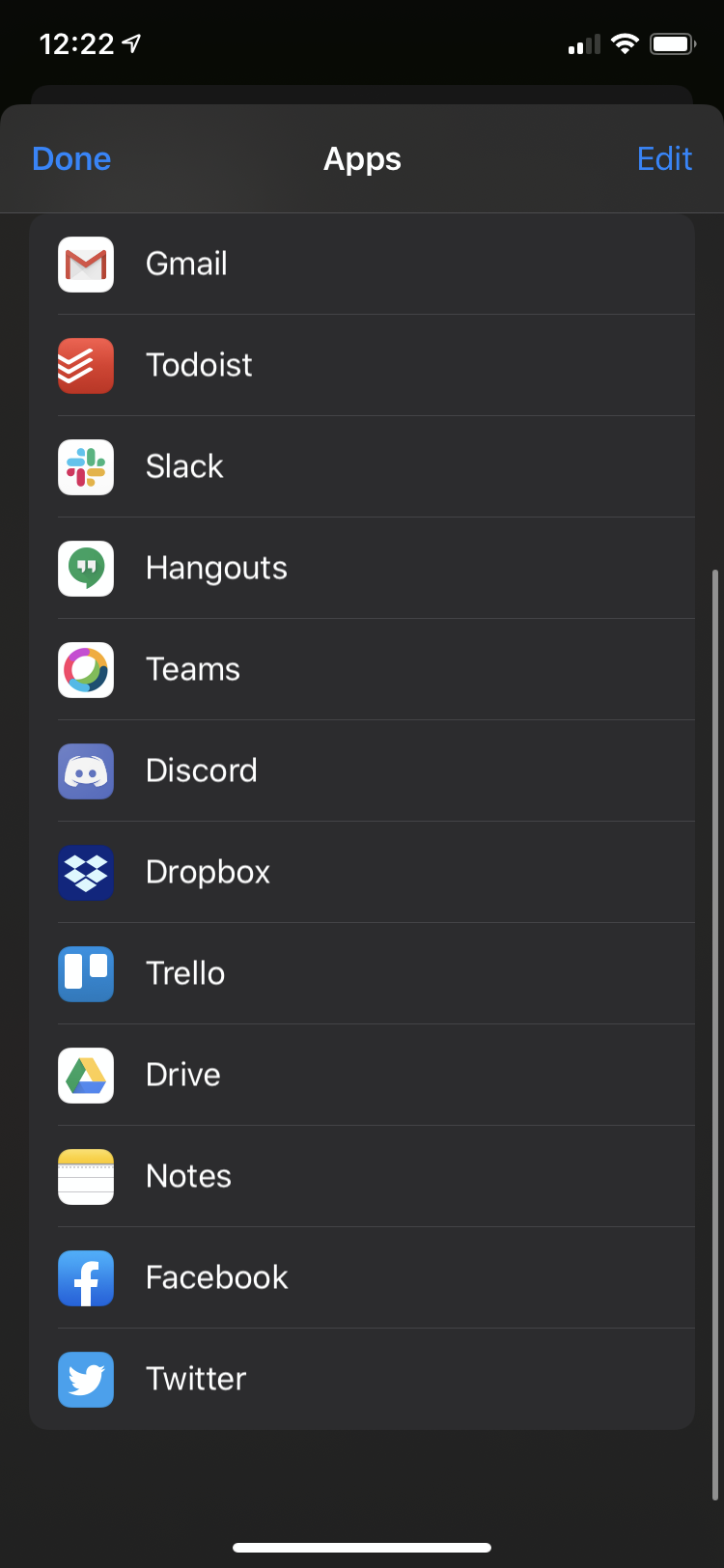The width and height of the screenshot is (724, 1568).
Task: Send to Trello
Action: (362, 973)
